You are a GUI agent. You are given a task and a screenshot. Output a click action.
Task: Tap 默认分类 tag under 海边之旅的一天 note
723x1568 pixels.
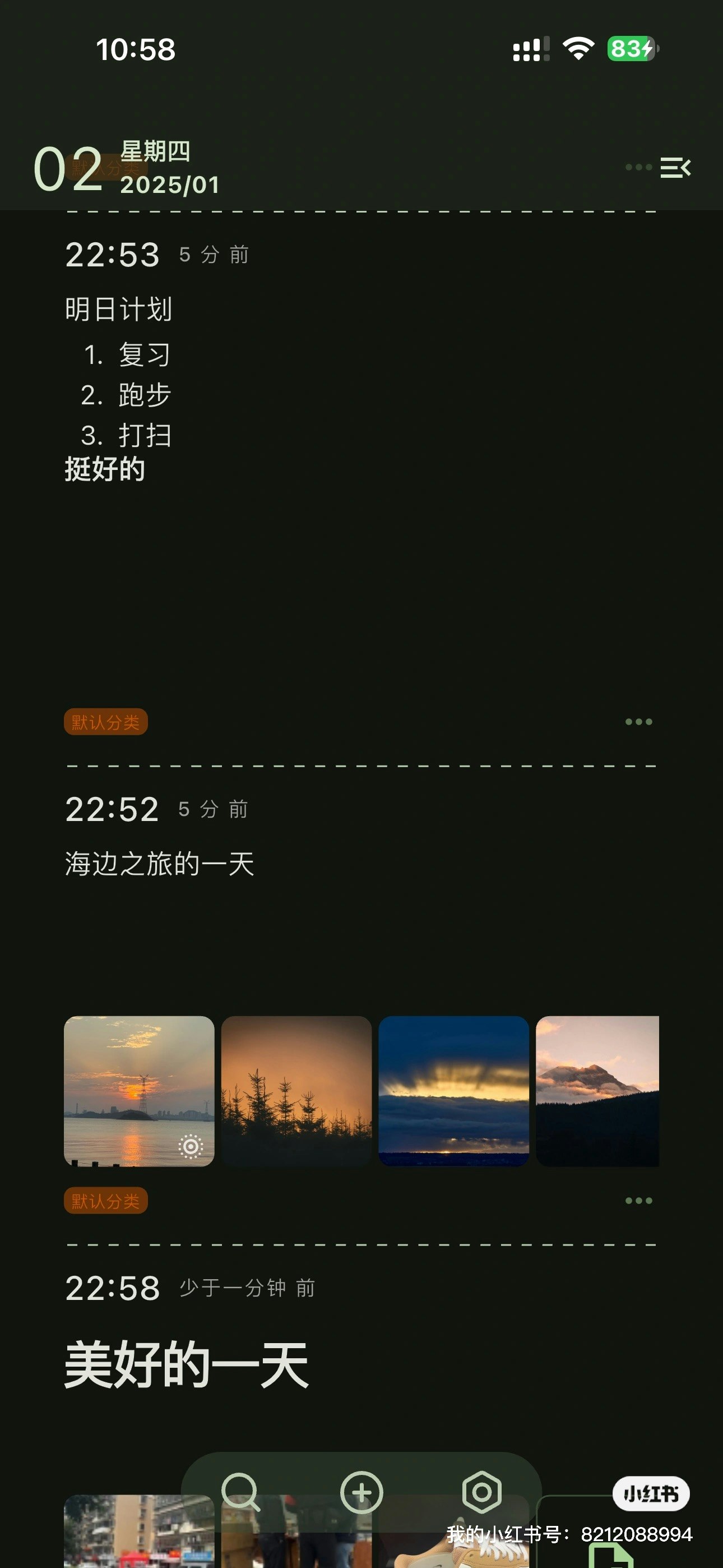106,1200
